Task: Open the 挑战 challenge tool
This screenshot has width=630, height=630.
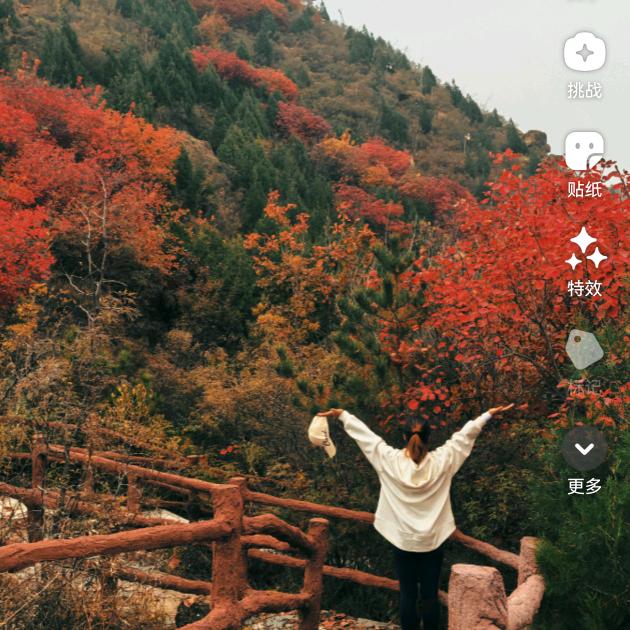Action: click(x=585, y=54)
